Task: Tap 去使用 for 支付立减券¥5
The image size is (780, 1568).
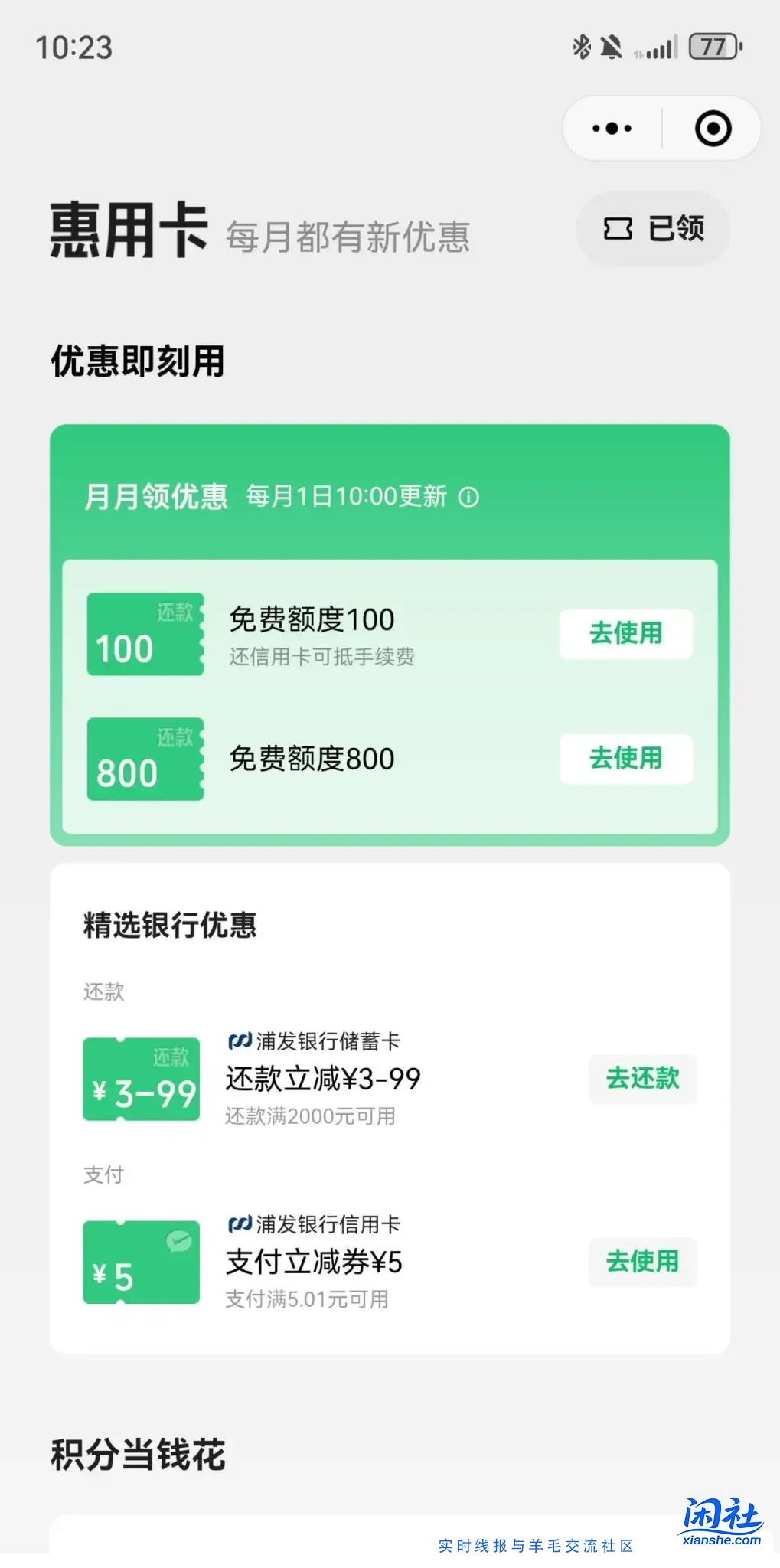Action: (642, 1263)
